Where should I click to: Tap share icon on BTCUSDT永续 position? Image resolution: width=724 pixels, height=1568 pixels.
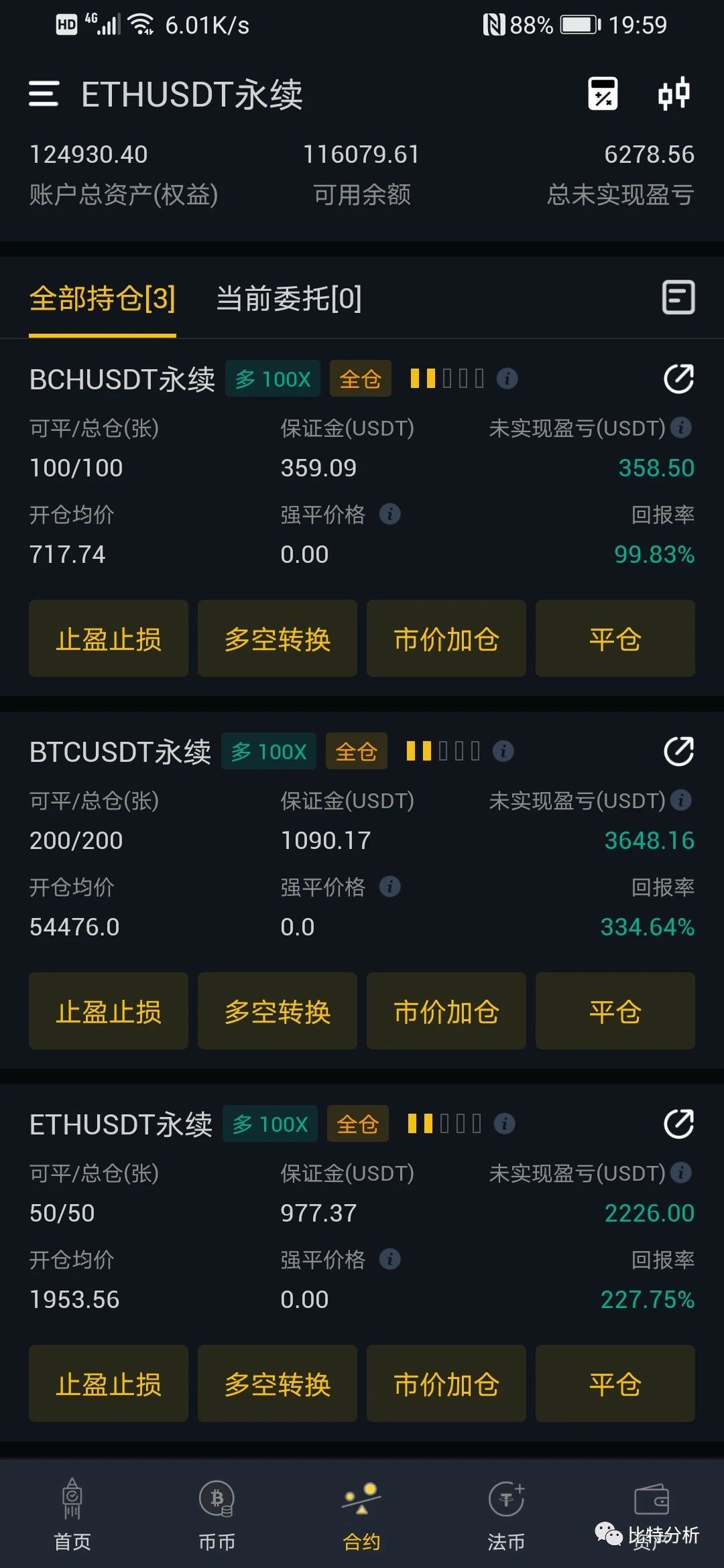[679, 752]
